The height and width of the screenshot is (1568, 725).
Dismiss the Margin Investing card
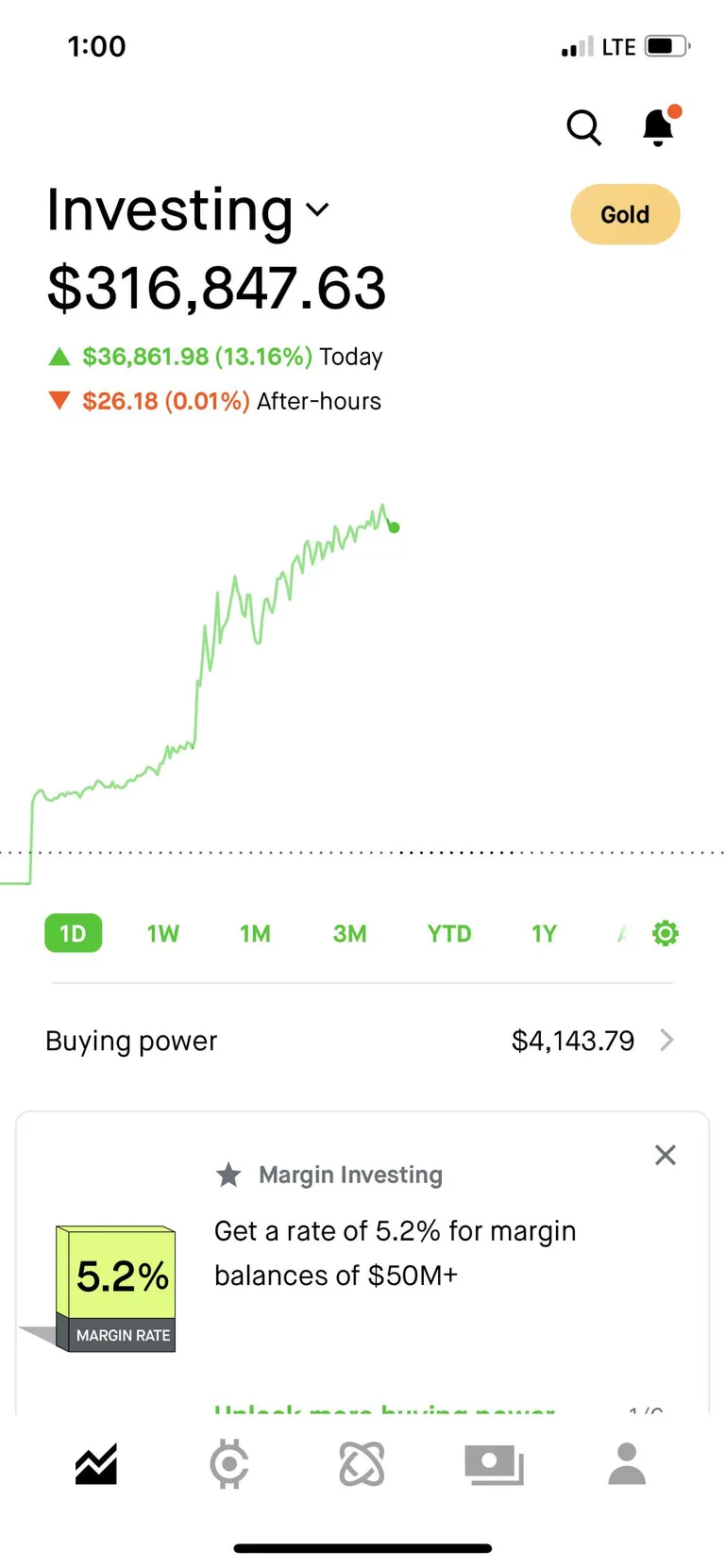click(x=665, y=1155)
